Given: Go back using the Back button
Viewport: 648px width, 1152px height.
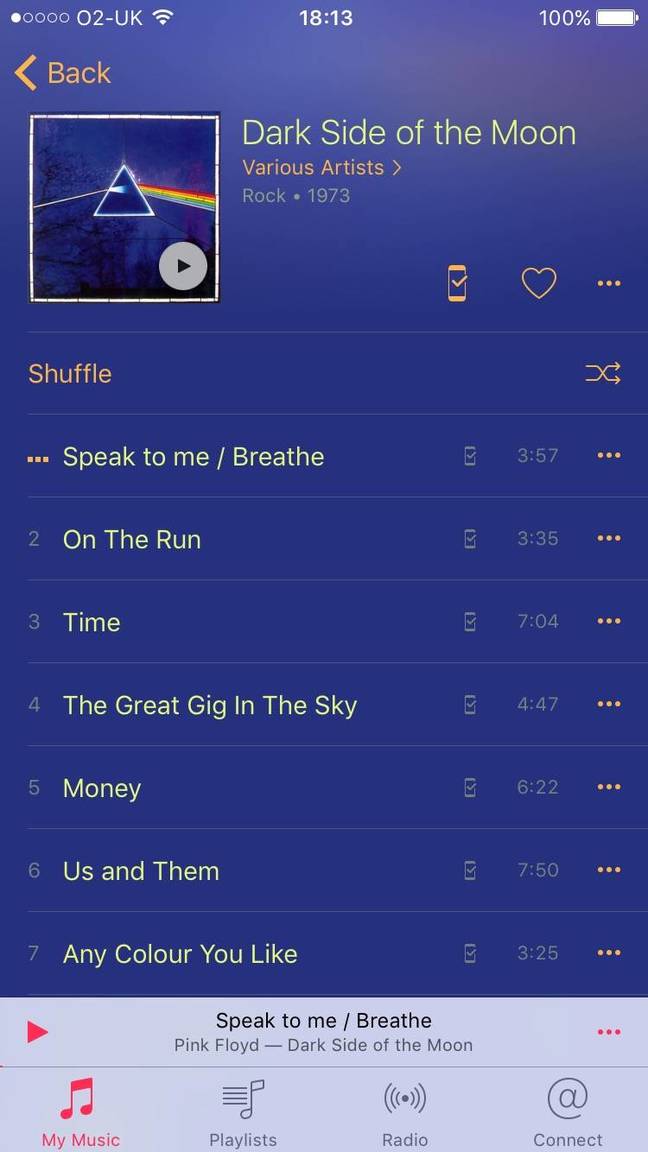Looking at the screenshot, I should coord(62,73).
